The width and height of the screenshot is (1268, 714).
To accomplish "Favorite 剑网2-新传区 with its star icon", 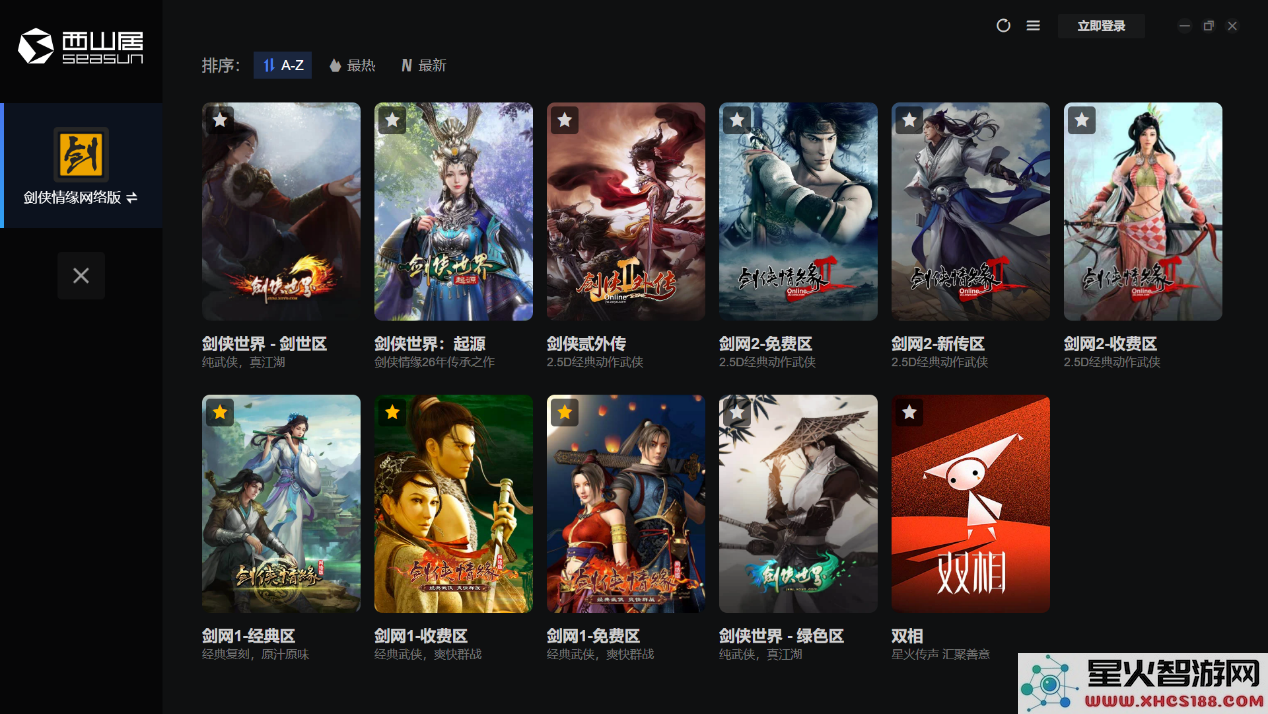I will 909,120.
